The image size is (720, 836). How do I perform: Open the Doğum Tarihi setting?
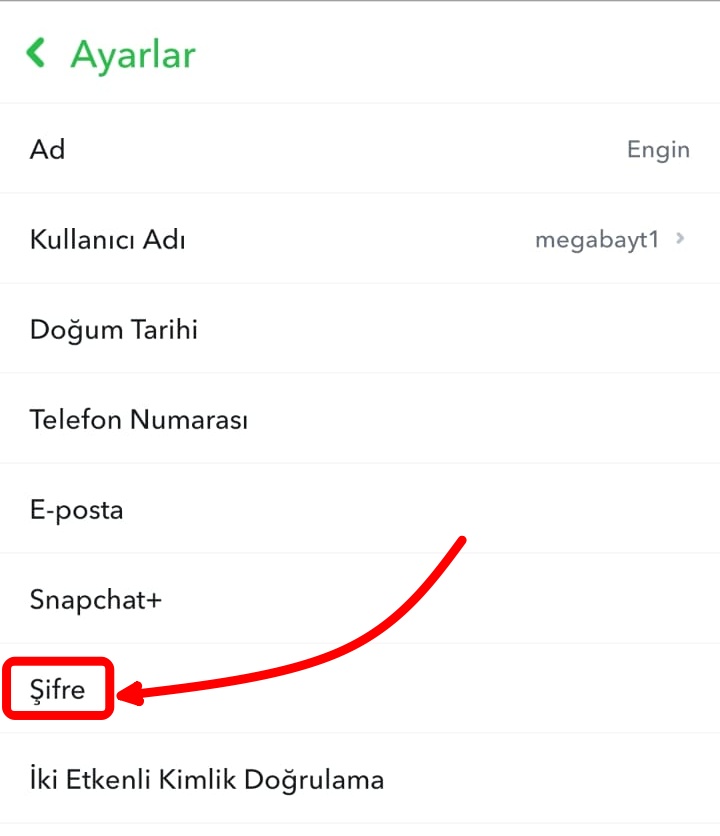click(x=360, y=329)
